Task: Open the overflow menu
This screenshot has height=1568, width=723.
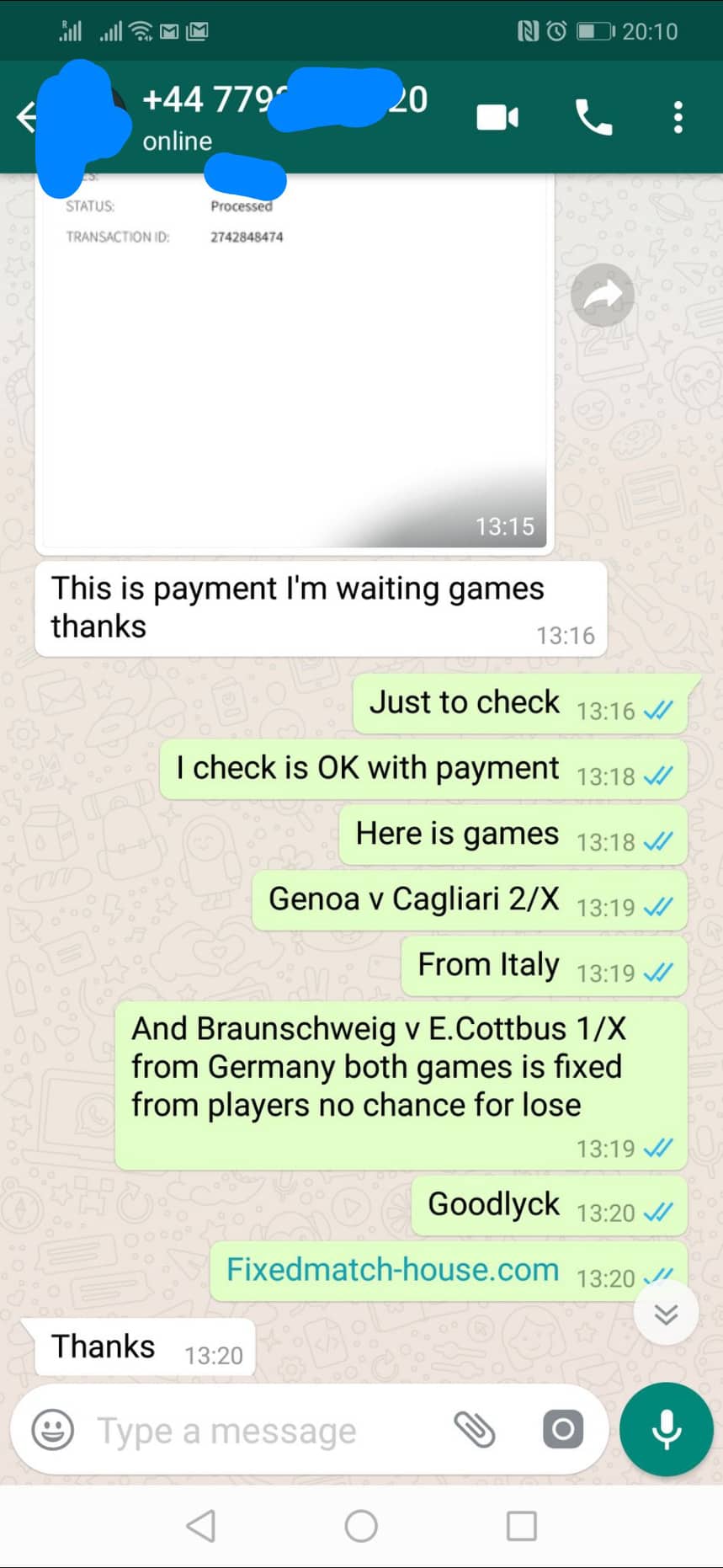Action: [678, 117]
